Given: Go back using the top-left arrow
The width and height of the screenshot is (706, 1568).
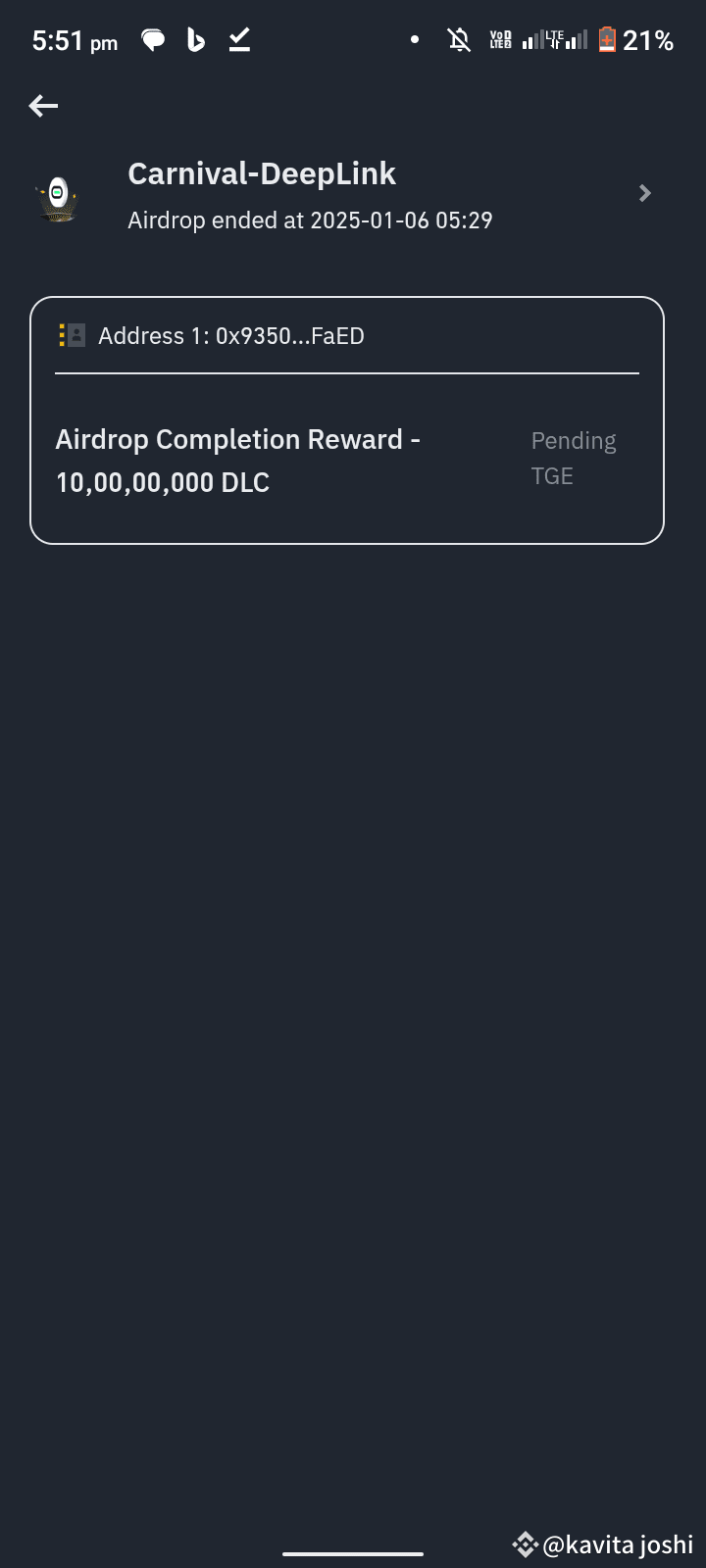Looking at the screenshot, I should point(43,106).
